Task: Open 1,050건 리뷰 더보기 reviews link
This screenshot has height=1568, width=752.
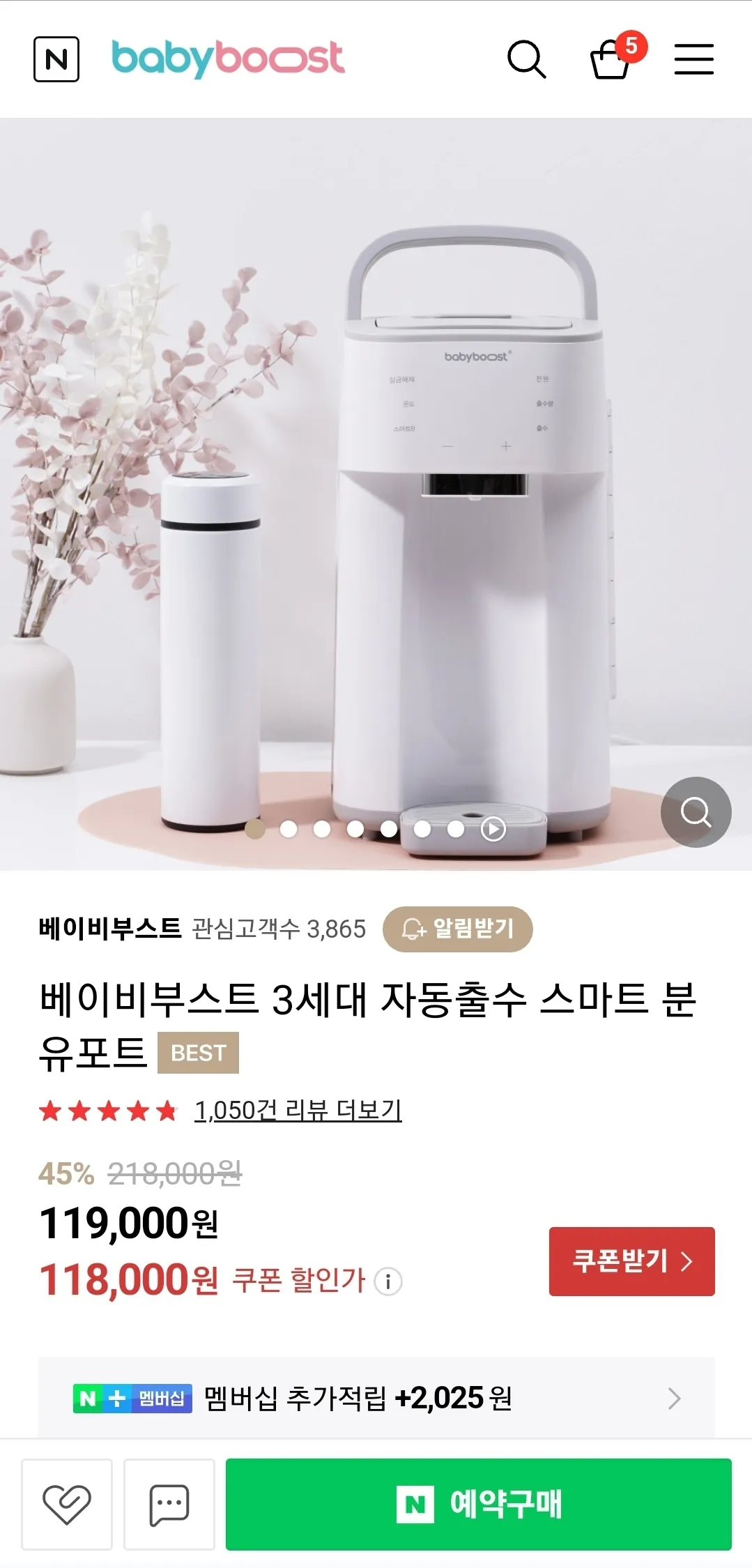Action: [x=298, y=1111]
